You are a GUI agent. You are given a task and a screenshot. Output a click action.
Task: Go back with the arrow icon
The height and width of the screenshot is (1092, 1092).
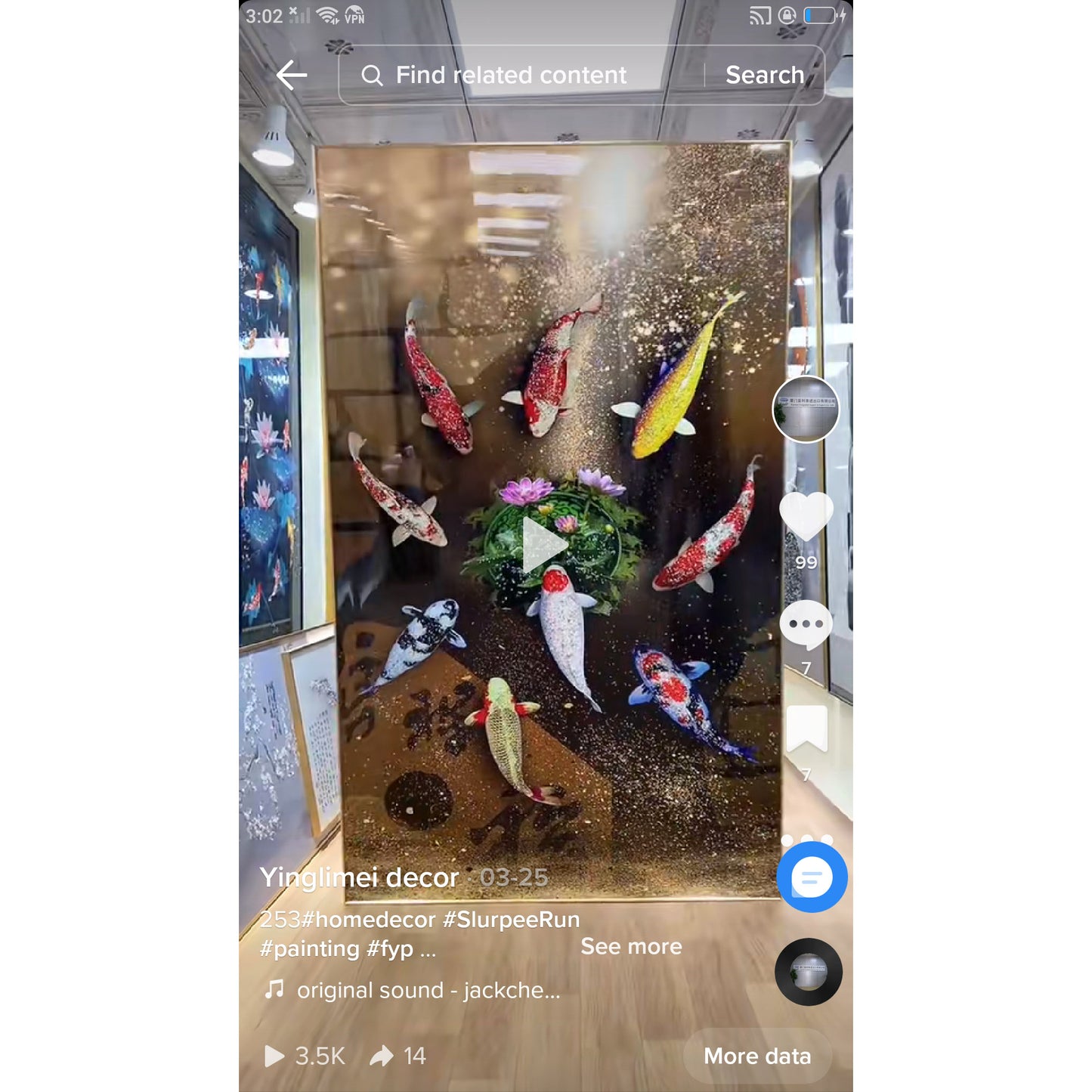click(x=292, y=75)
